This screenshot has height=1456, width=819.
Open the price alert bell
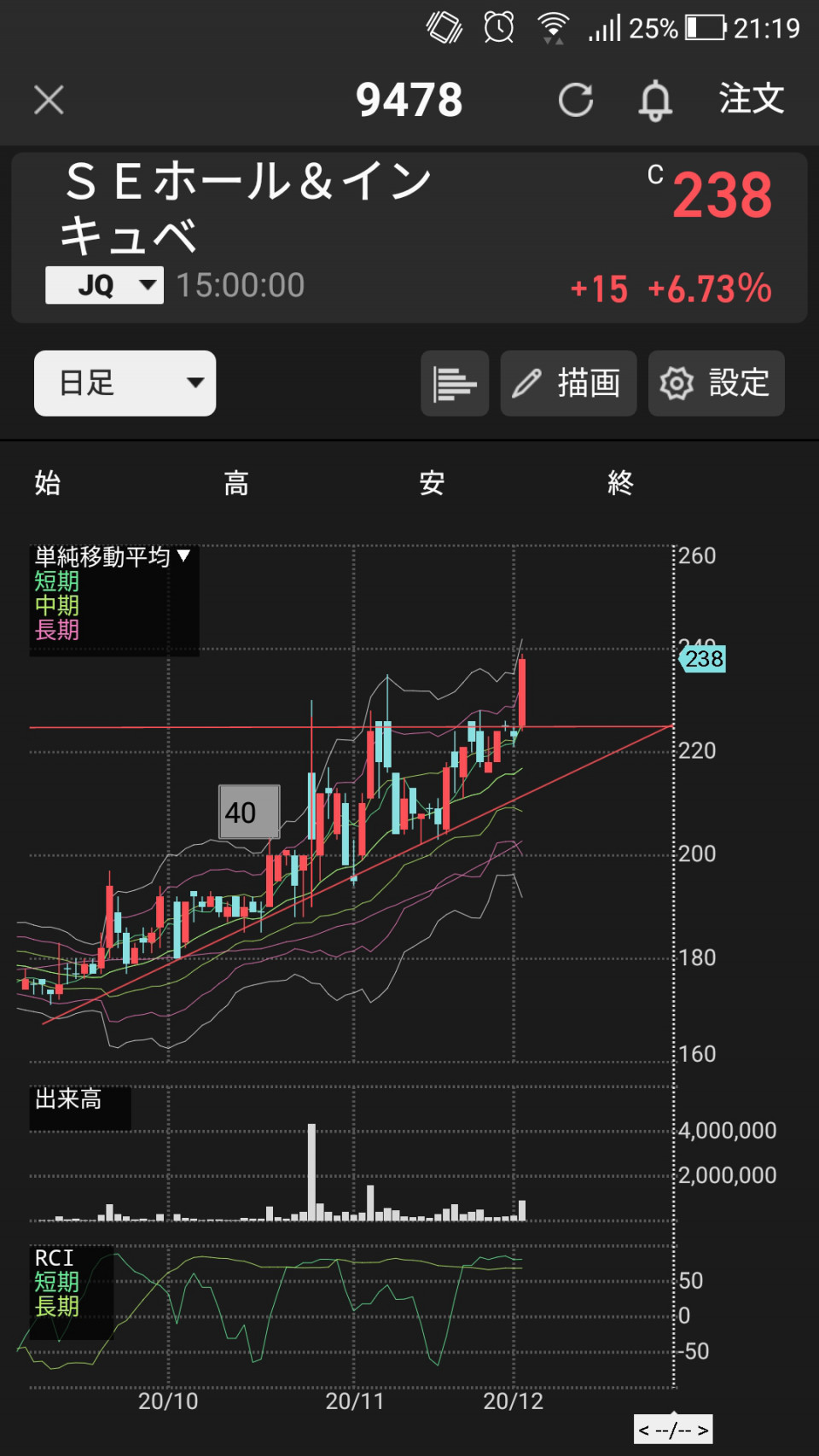click(x=655, y=101)
